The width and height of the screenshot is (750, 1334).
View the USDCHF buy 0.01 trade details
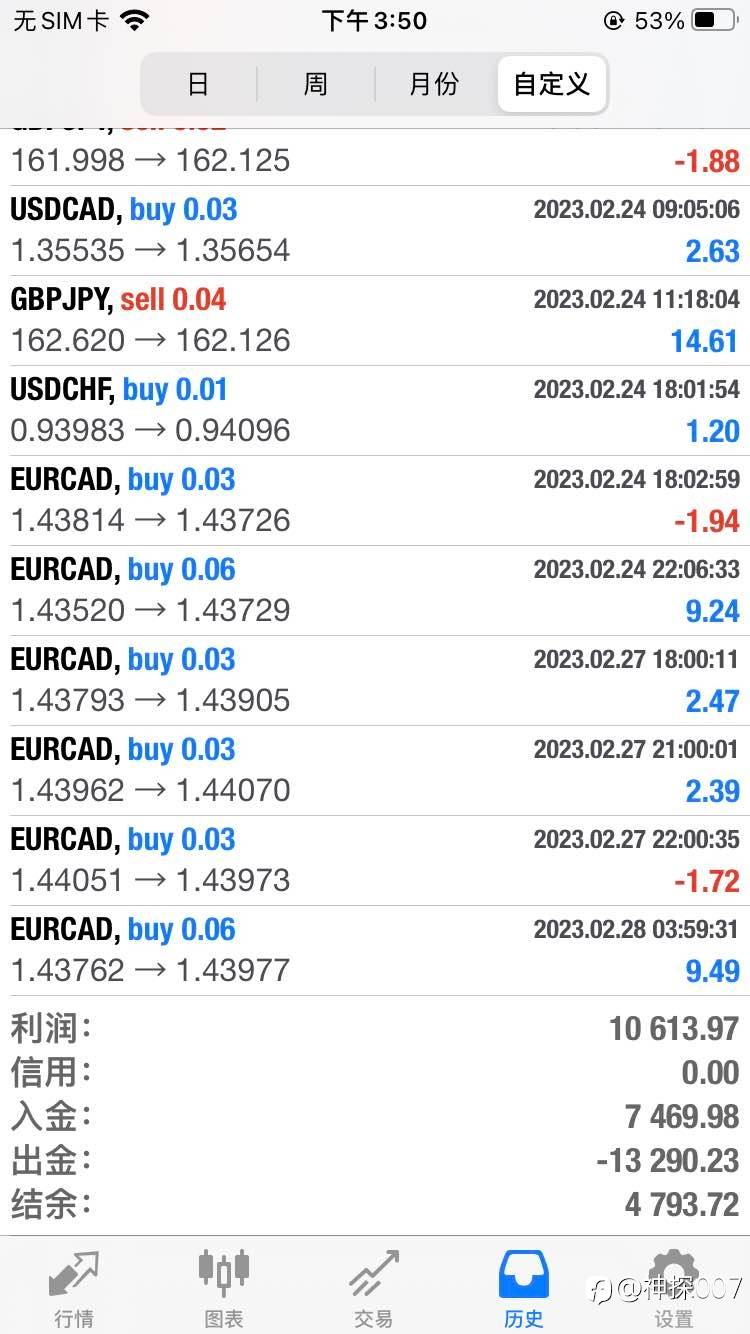point(375,411)
